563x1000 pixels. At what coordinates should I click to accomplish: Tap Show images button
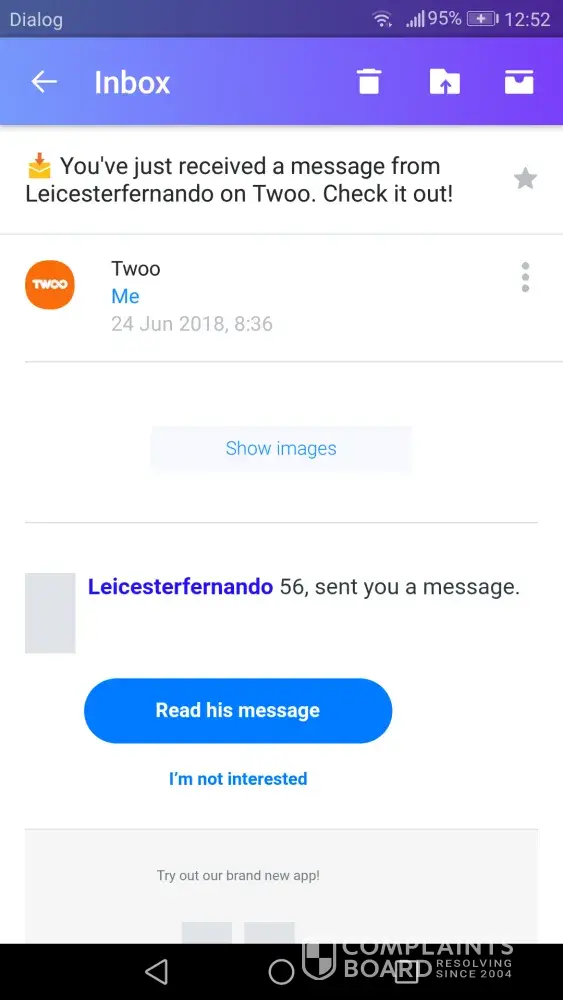click(281, 448)
